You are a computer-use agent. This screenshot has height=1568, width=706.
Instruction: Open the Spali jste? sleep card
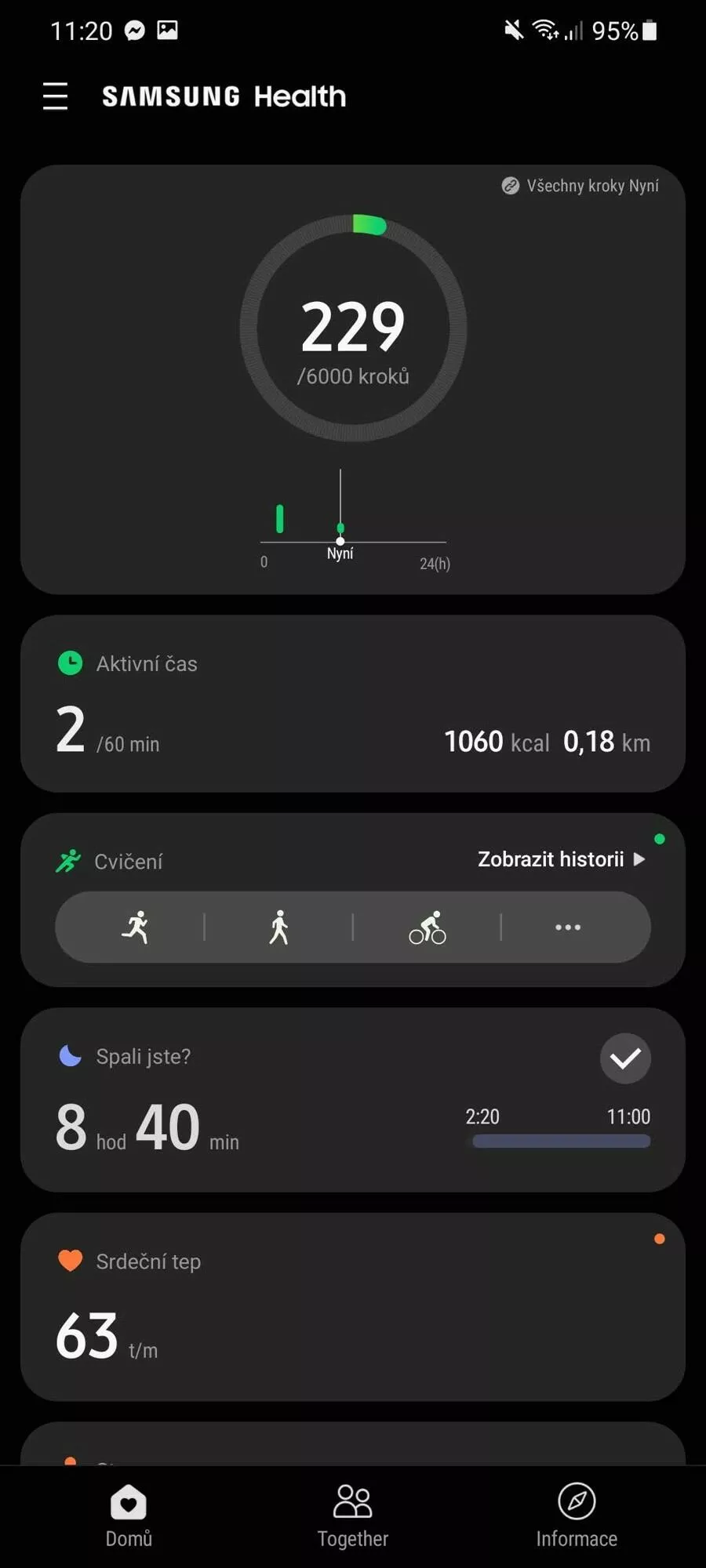[x=353, y=1100]
